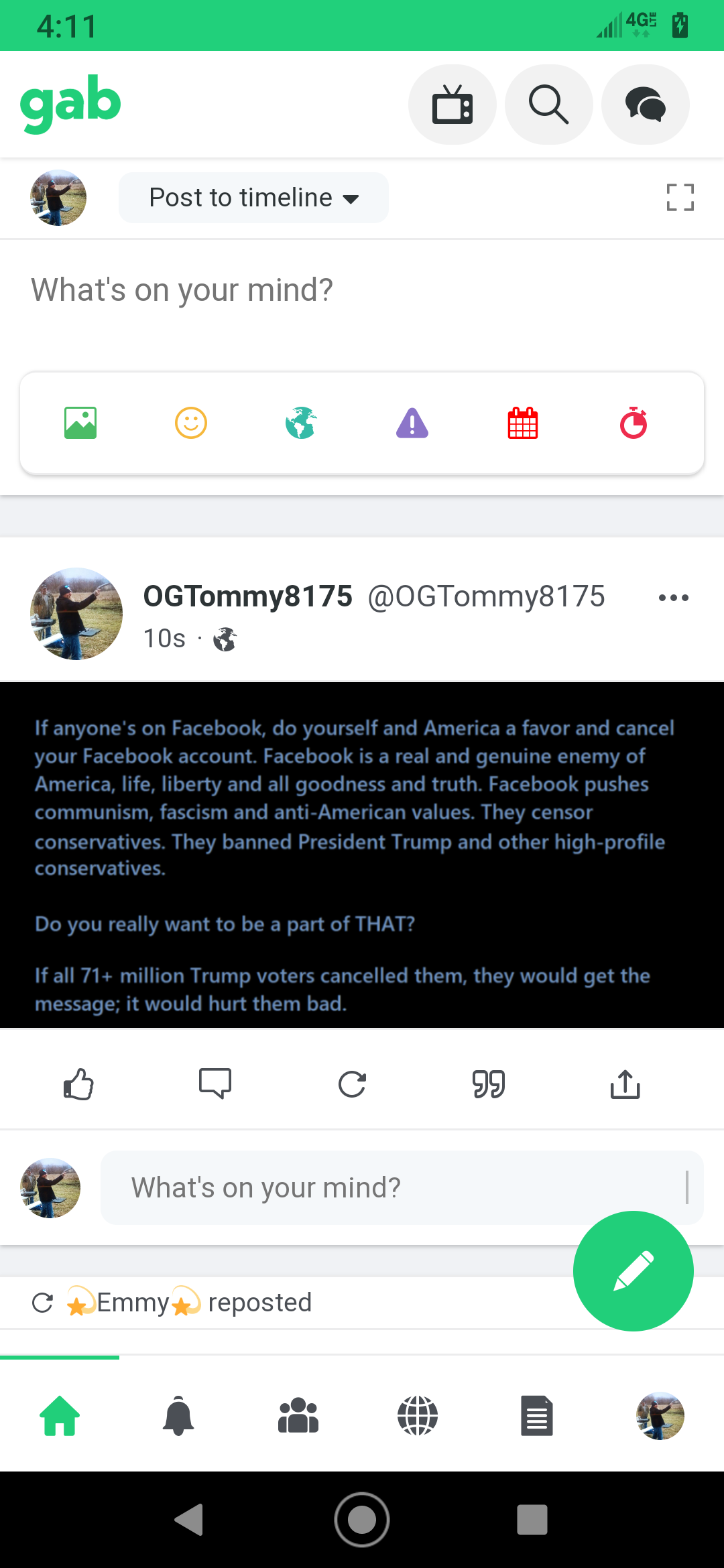This screenshot has height=1568, width=724.
Task: Tap the top What's on your mind field
Action: click(x=362, y=290)
